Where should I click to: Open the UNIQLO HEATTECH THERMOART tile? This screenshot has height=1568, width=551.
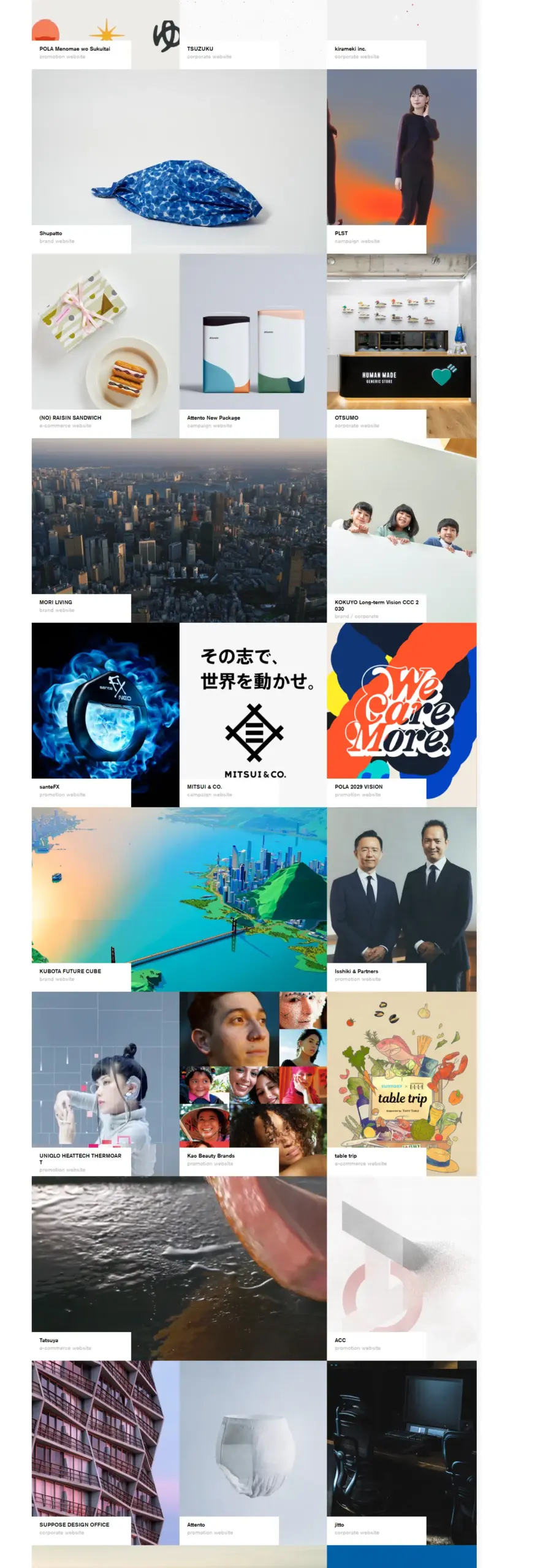(105, 1083)
